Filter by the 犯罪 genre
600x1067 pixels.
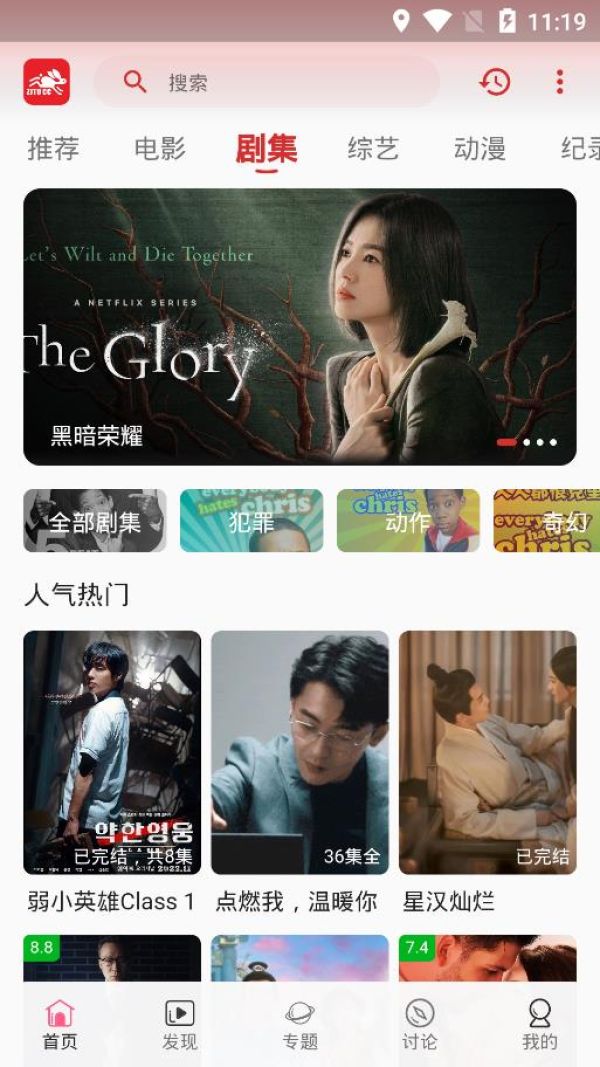pos(251,521)
